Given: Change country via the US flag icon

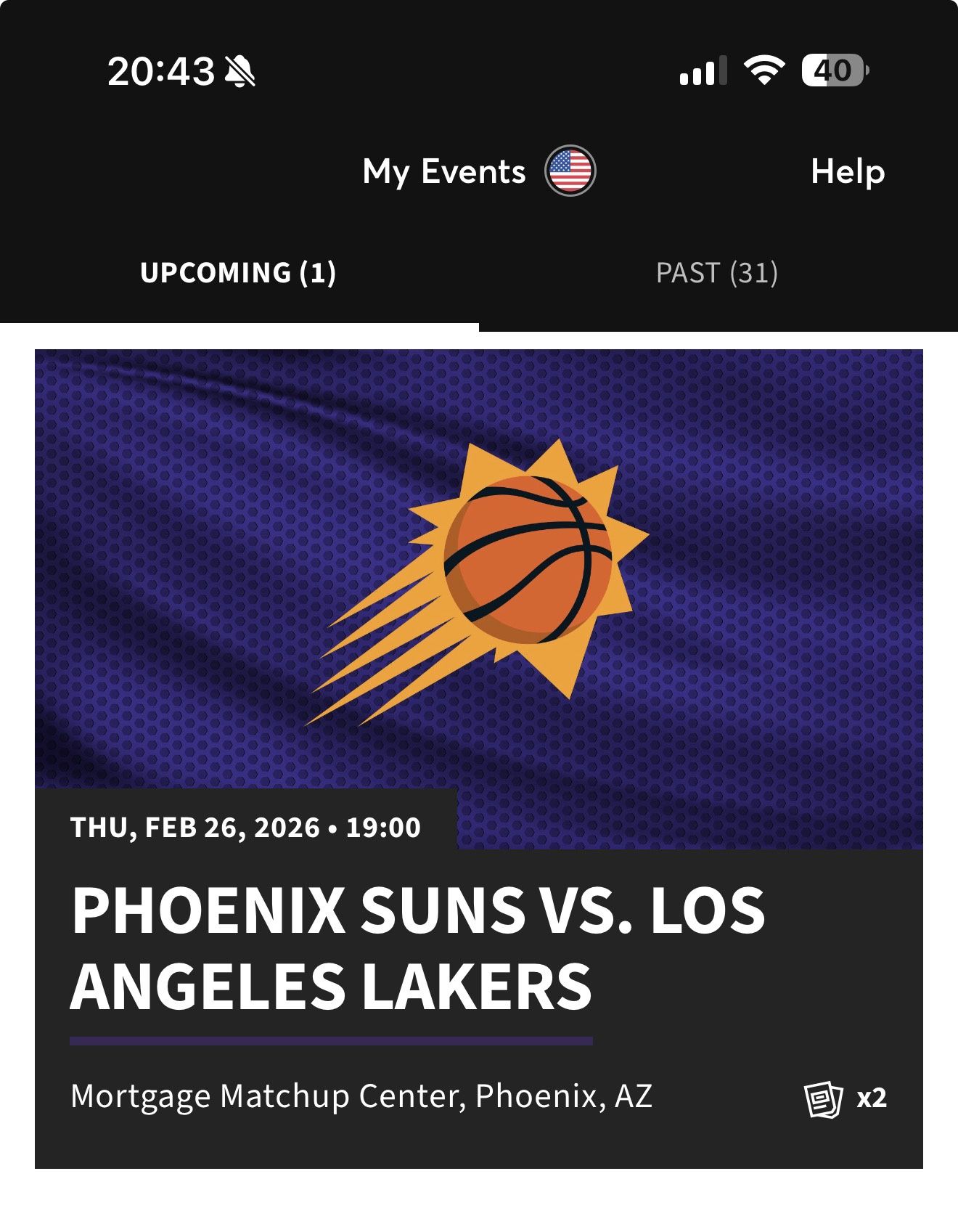Looking at the screenshot, I should tap(570, 171).
